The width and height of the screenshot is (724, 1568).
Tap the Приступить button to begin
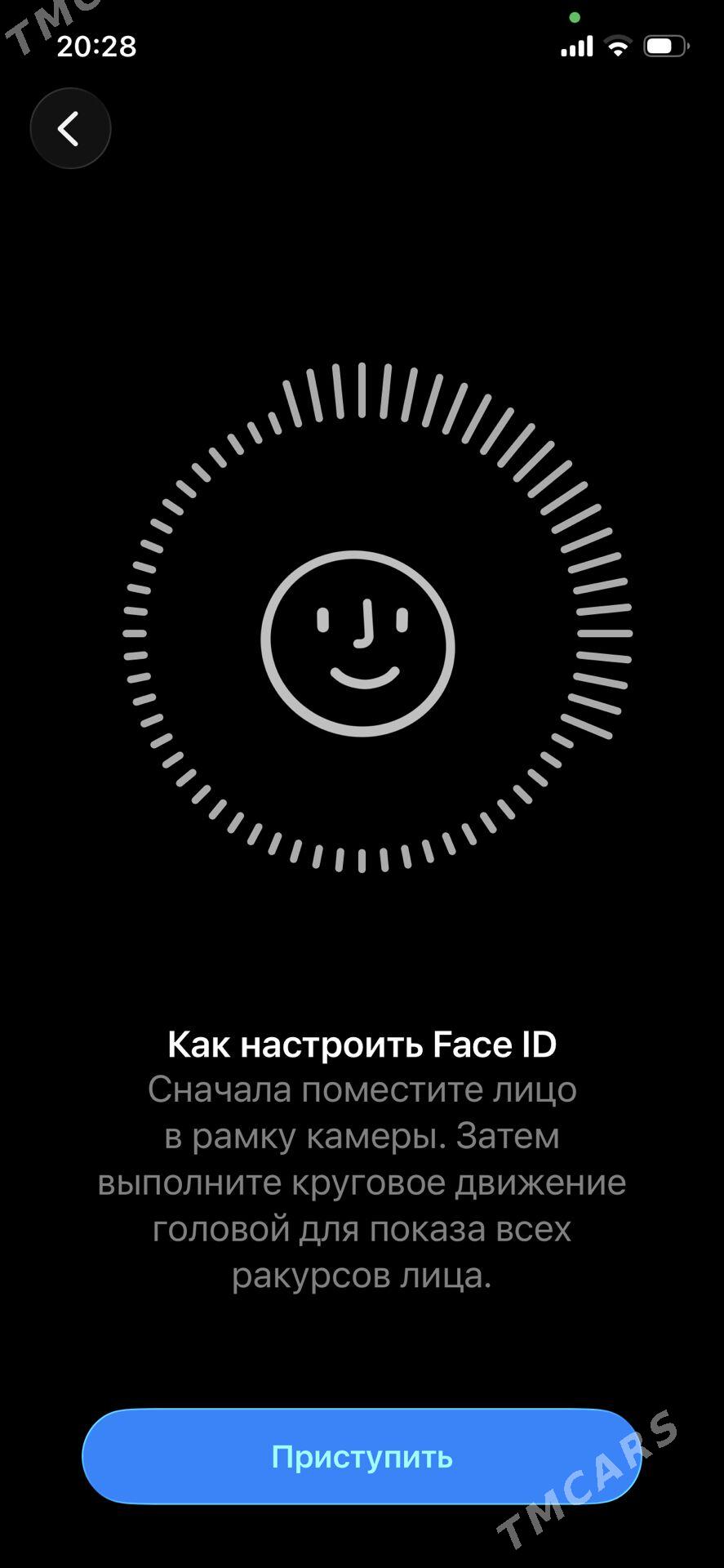click(362, 1456)
